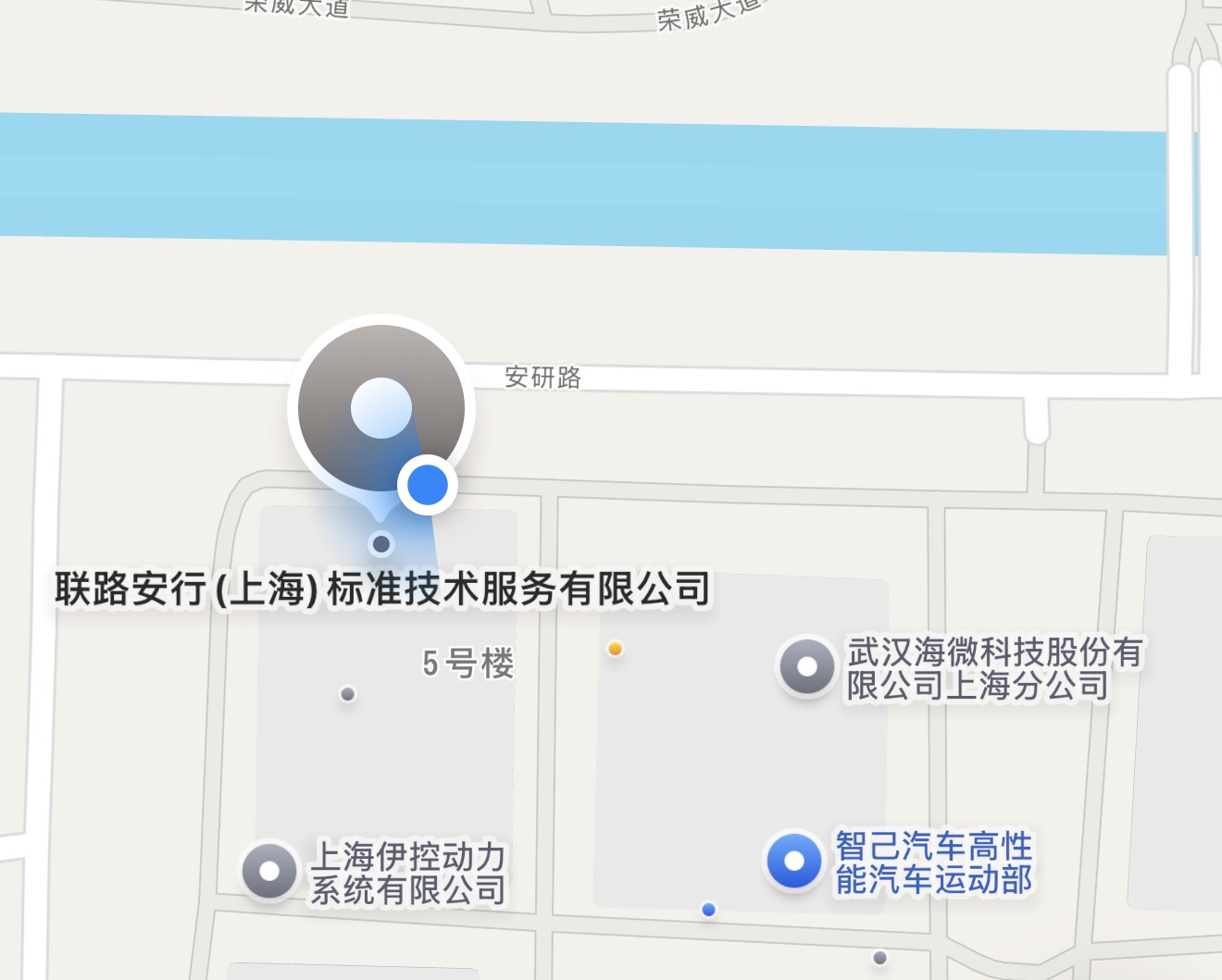Screen dimensions: 1222x980
Task: Select the 智己汽车高性能汽车运动部 map marker
Action: click(794, 861)
